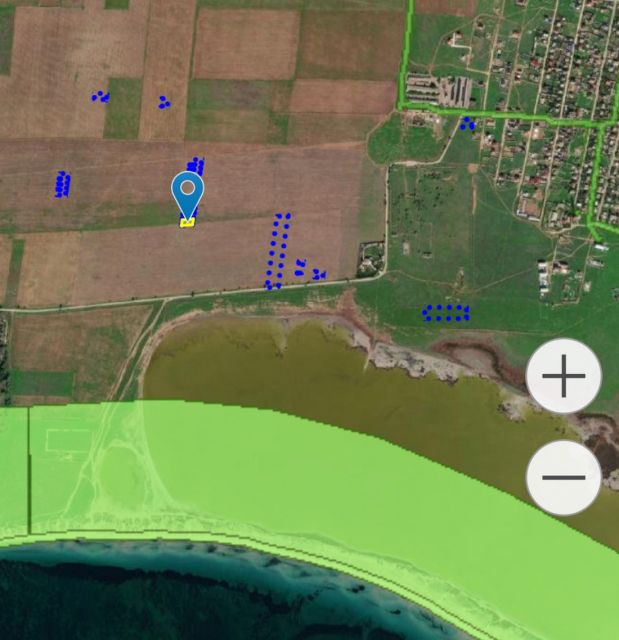
Task: Tap the blue location pin marker
Action: click(187, 193)
